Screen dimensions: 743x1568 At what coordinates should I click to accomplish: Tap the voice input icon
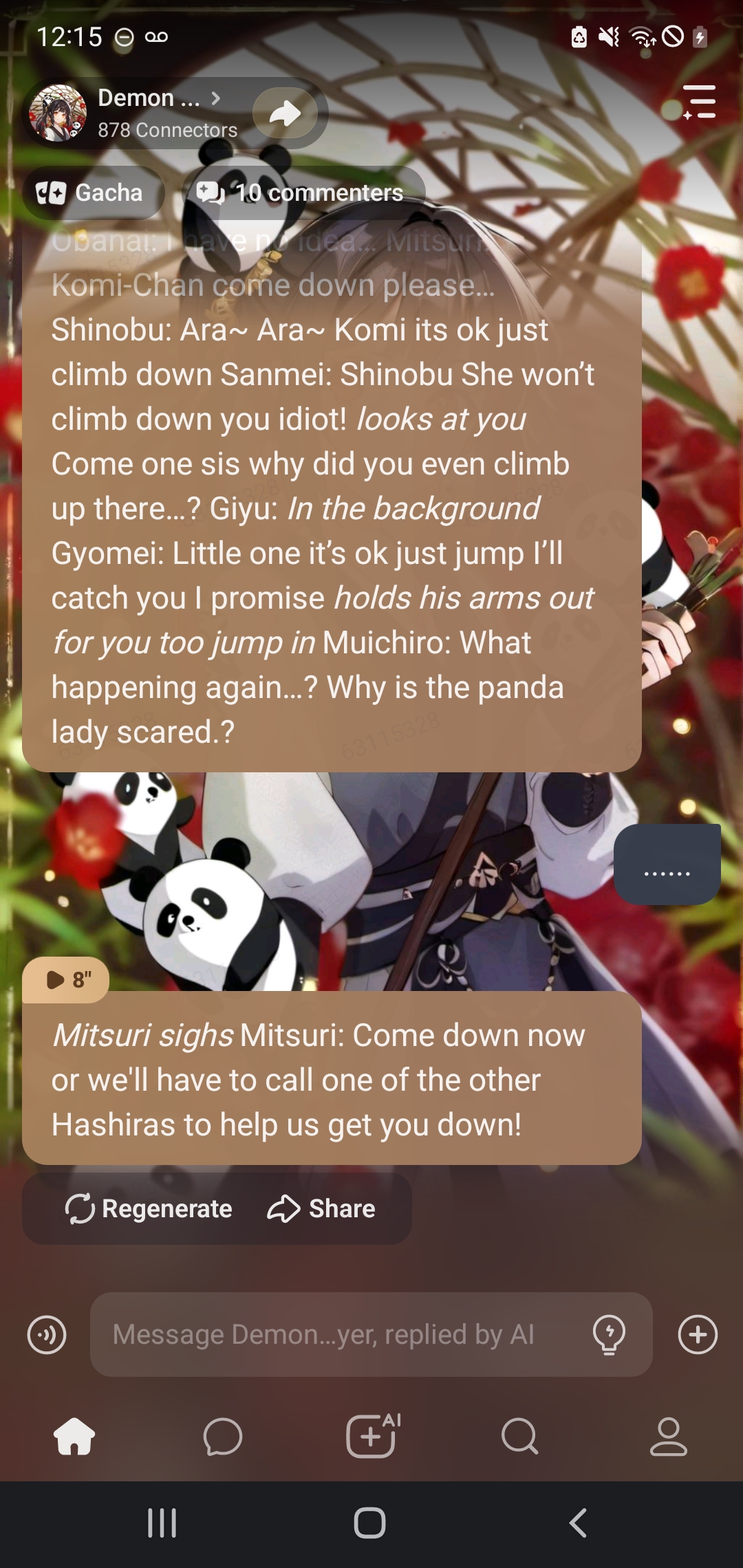pos(47,1335)
